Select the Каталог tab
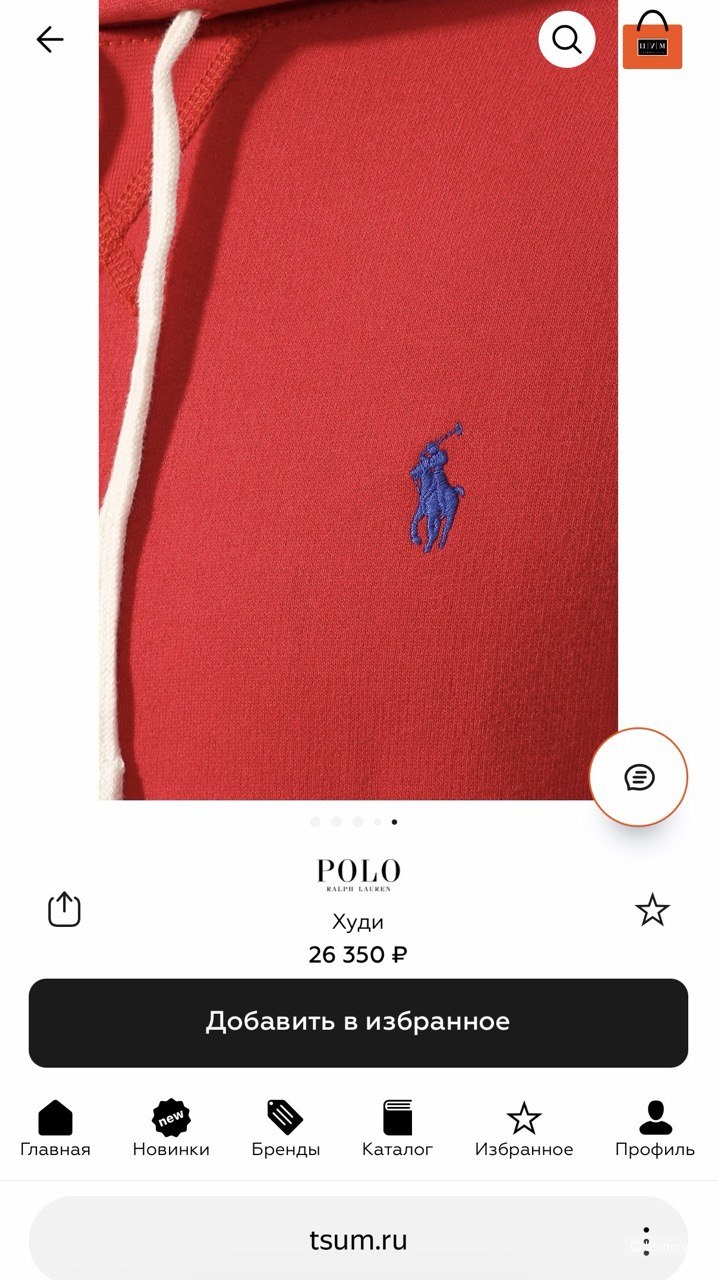 coord(397,1129)
